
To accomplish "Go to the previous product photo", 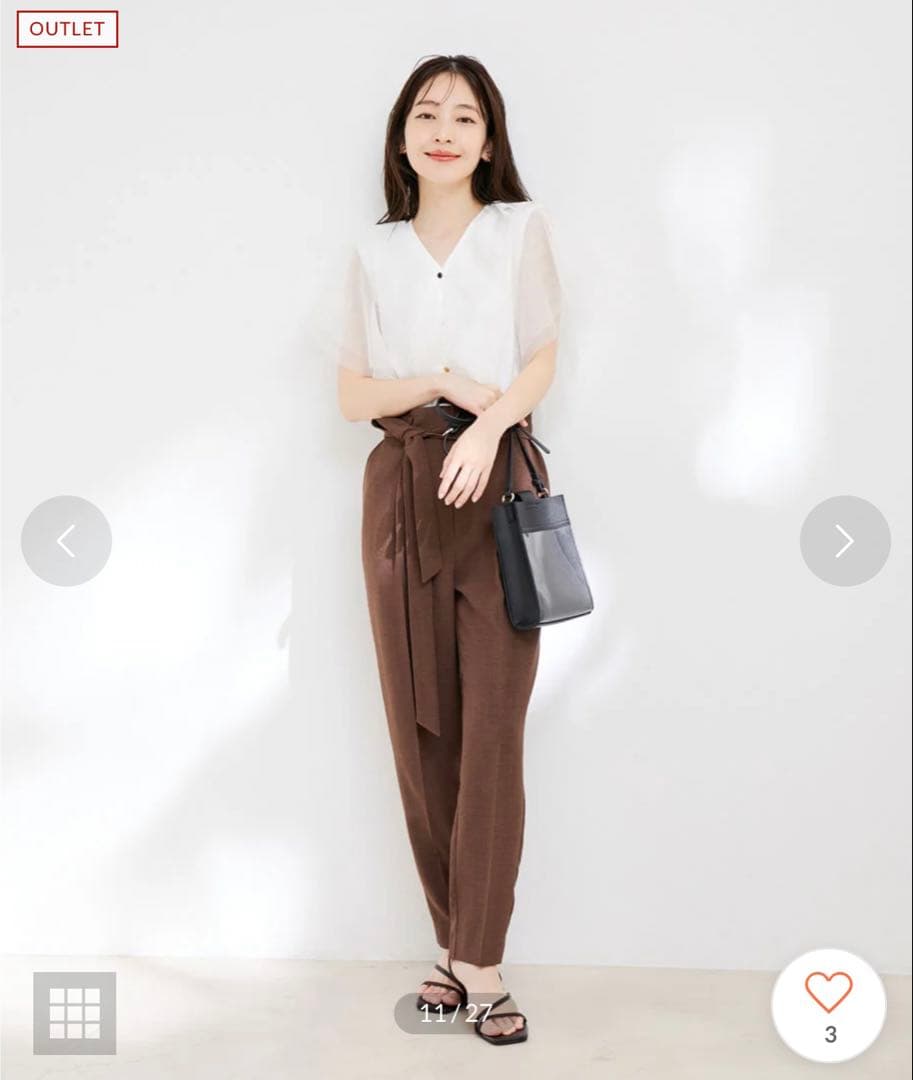I will (66, 541).
